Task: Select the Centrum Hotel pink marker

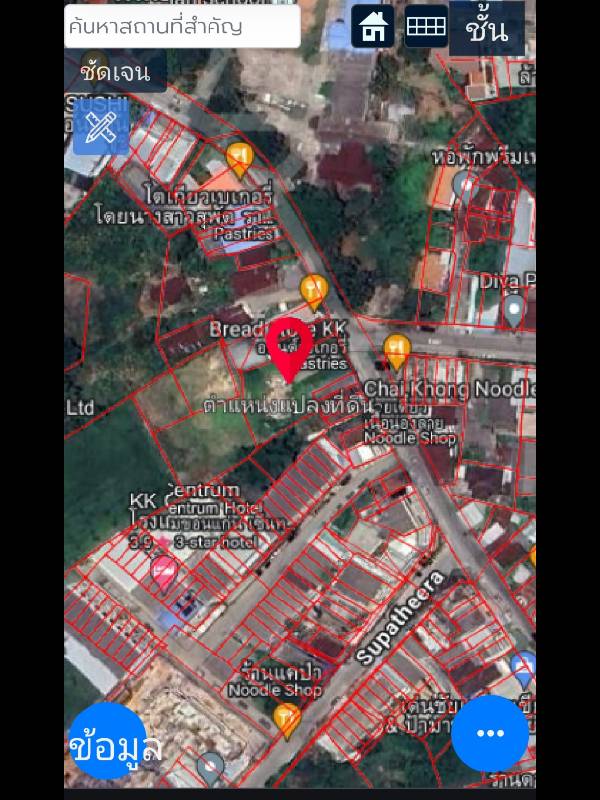Action: [163, 573]
